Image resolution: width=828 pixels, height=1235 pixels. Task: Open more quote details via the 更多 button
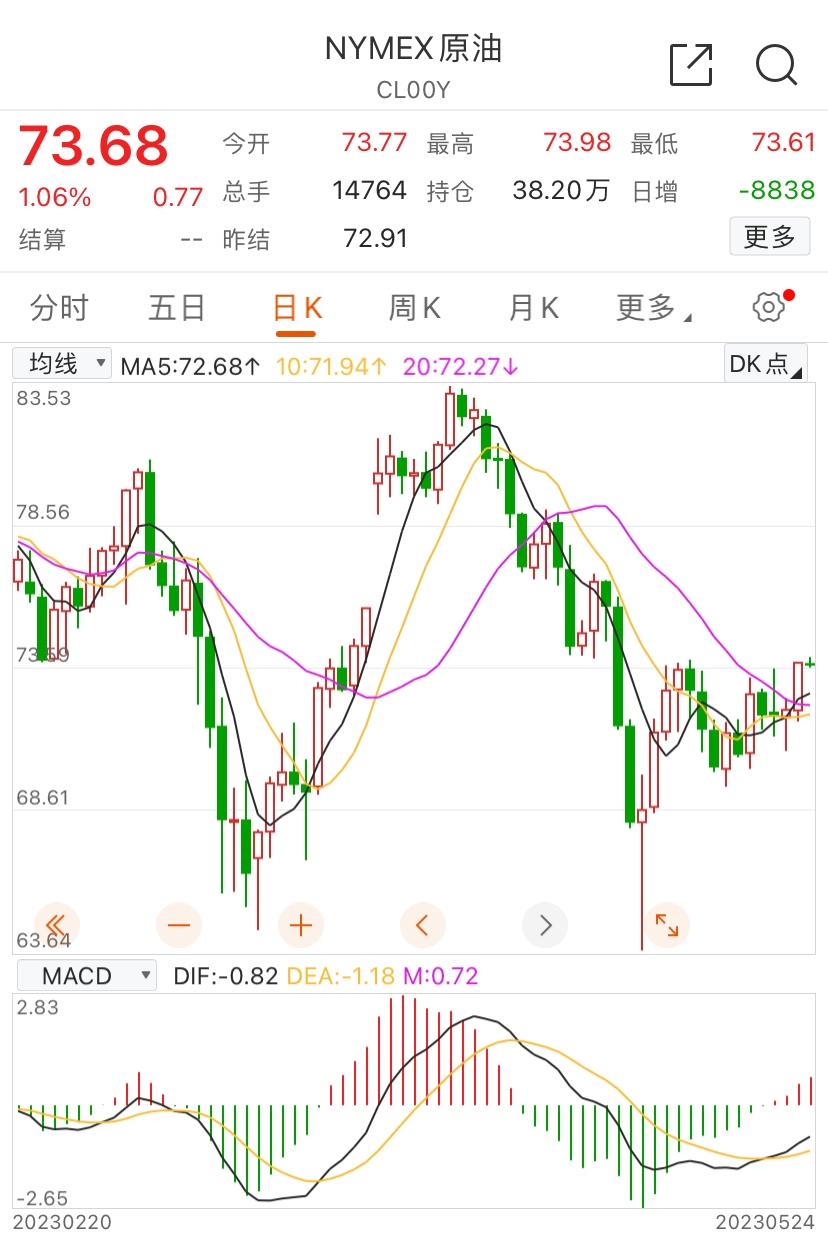pyautogui.click(x=770, y=237)
